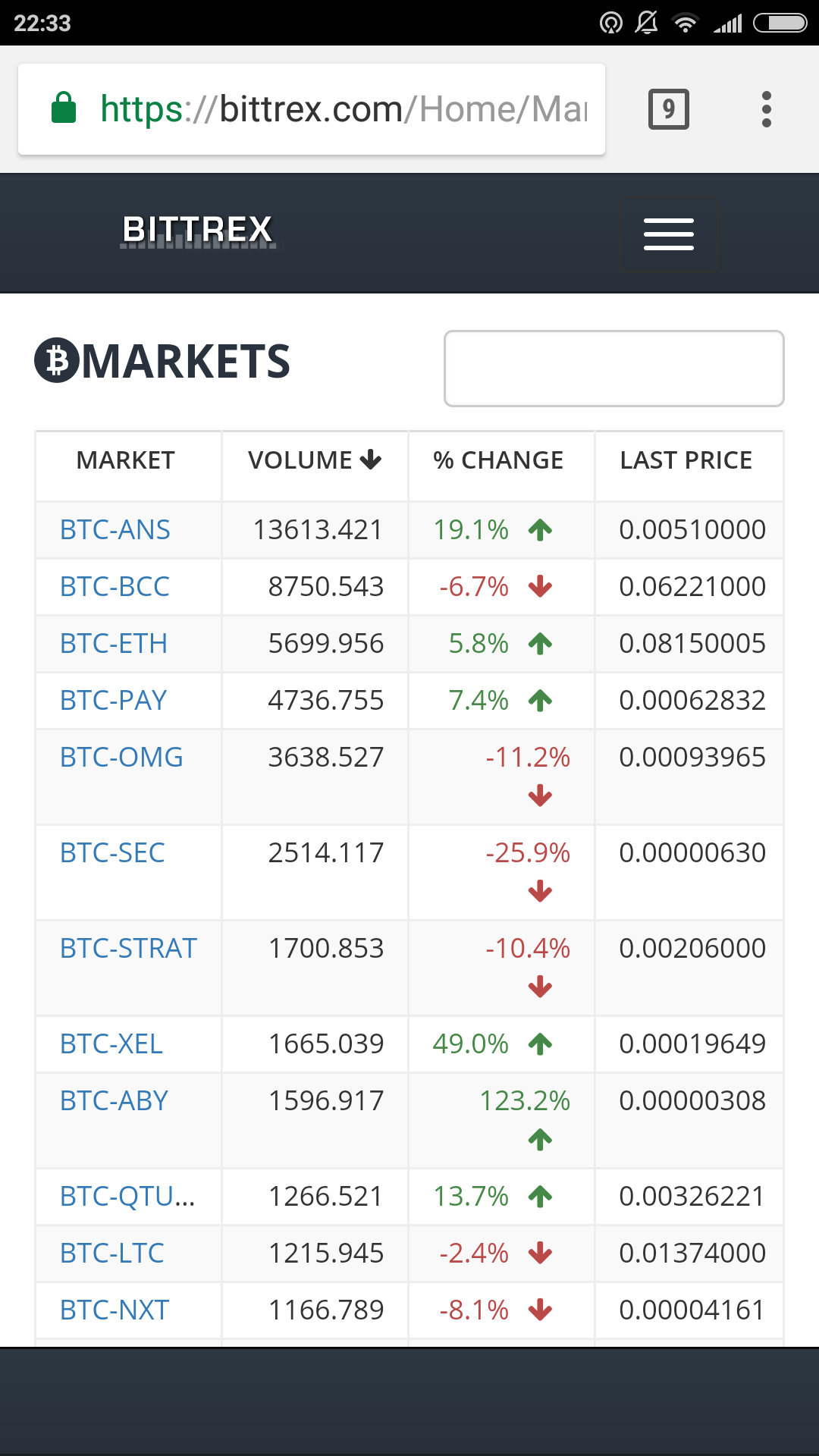The width and height of the screenshot is (819, 1456).
Task: View the BTC-XEL market
Action: click(x=111, y=1043)
